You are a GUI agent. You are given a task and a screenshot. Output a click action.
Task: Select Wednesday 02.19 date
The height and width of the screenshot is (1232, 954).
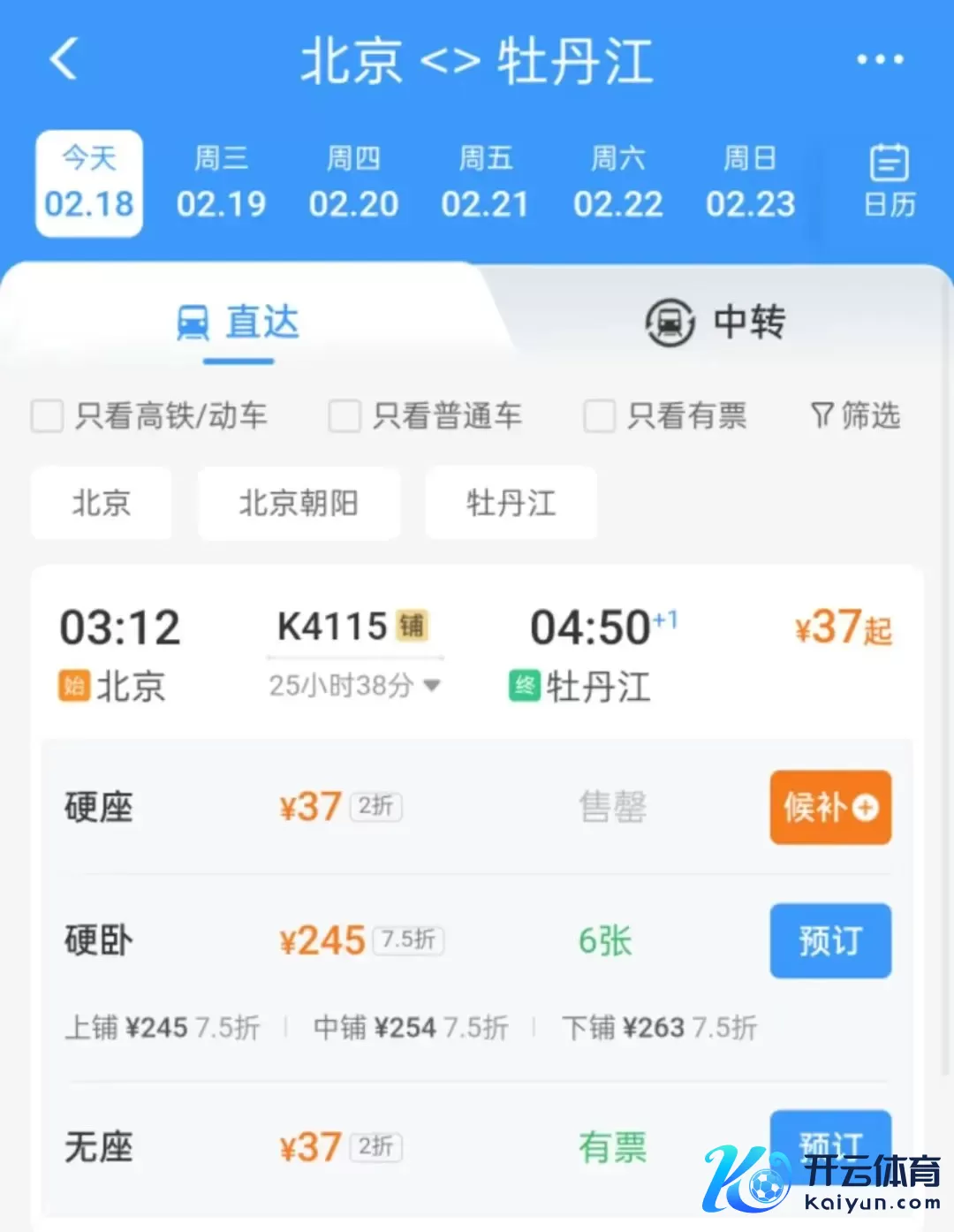(x=221, y=184)
